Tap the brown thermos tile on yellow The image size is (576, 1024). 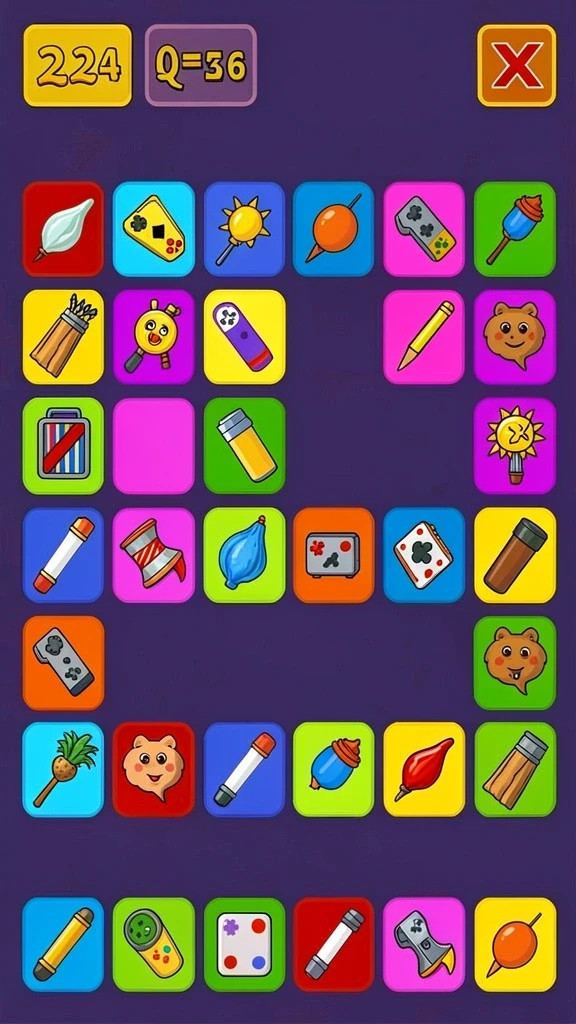point(515,555)
